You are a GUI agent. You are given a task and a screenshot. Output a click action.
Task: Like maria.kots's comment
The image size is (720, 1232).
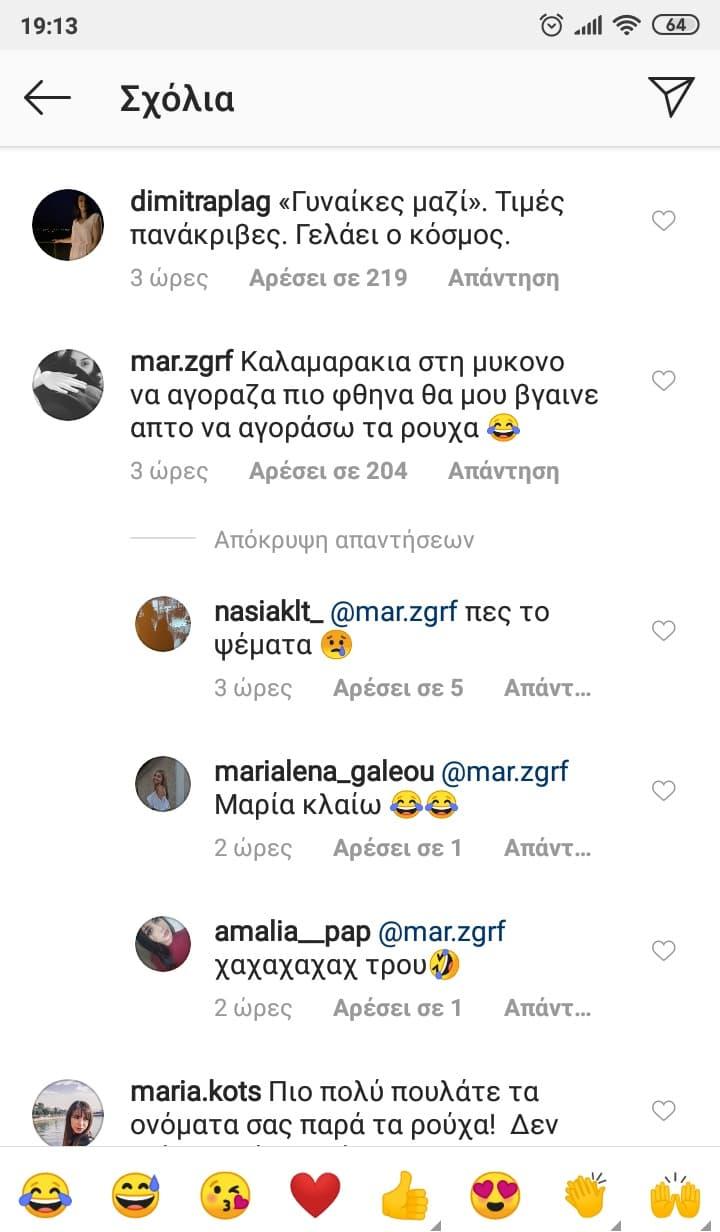[663, 1111]
